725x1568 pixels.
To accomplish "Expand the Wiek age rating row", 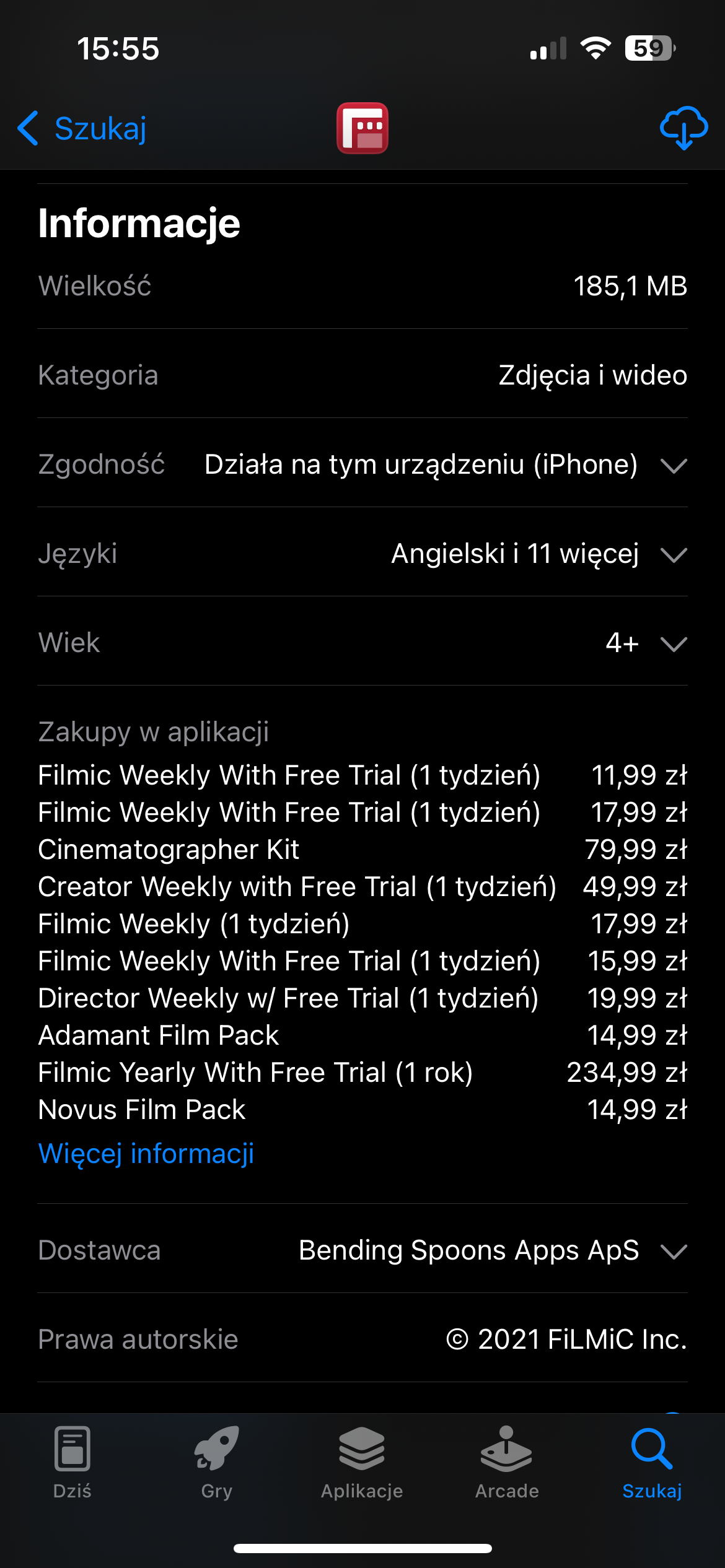I will pyautogui.click(x=674, y=643).
